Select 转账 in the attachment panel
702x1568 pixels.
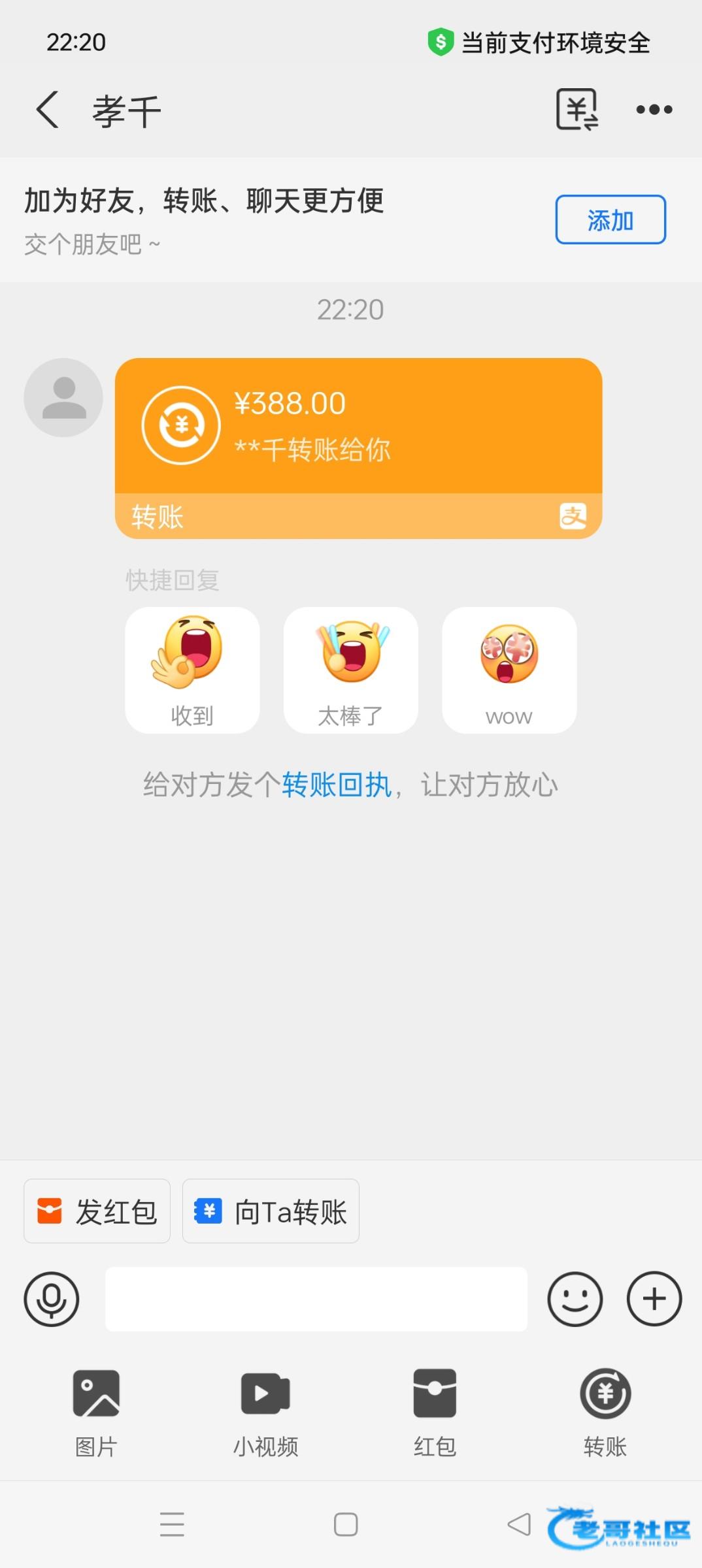(x=605, y=1411)
